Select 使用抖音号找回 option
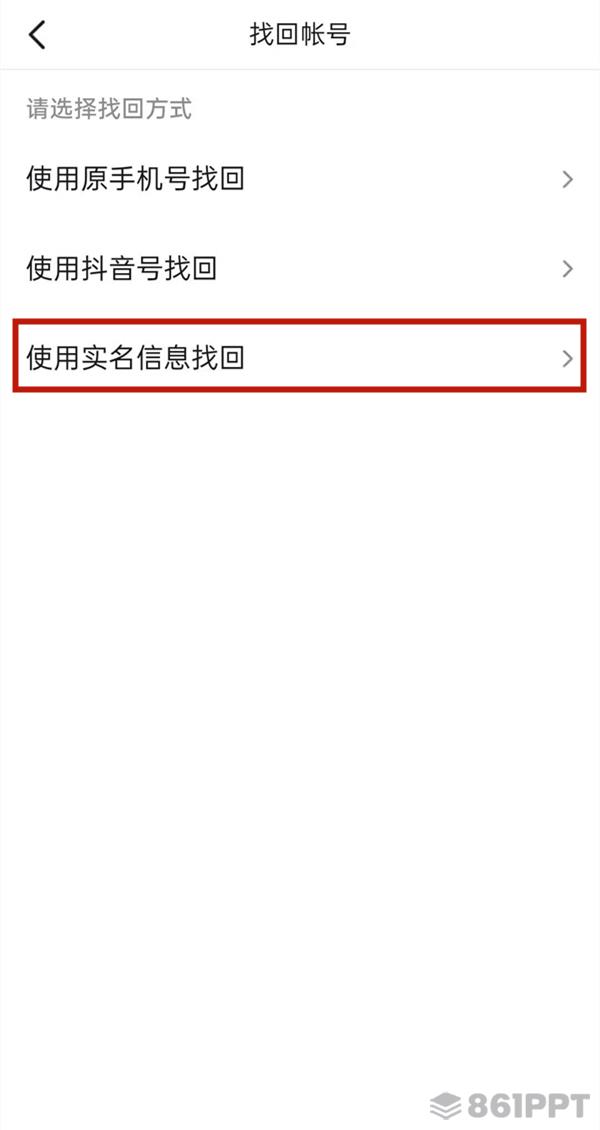 pyautogui.click(x=300, y=269)
